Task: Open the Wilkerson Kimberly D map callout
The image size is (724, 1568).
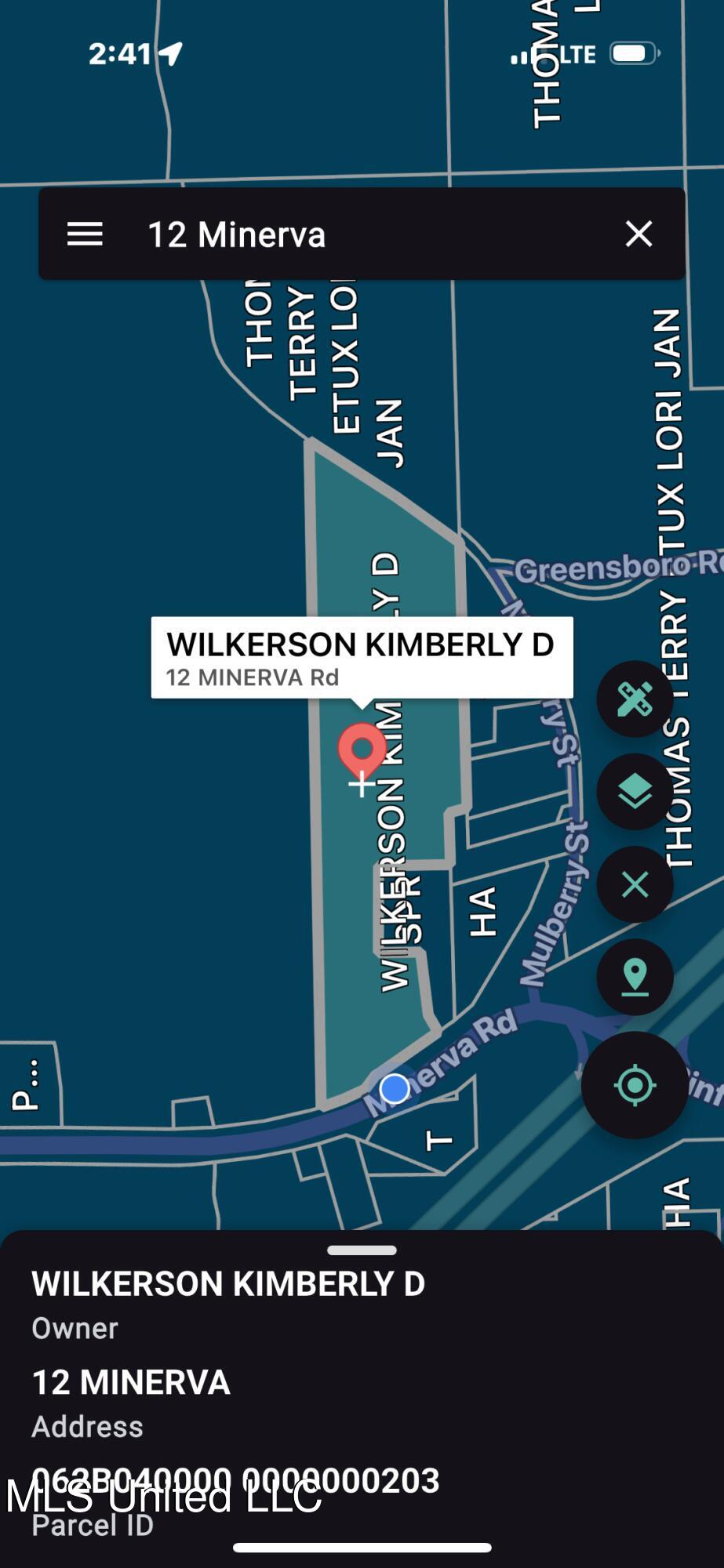Action: click(x=362, y=657)
